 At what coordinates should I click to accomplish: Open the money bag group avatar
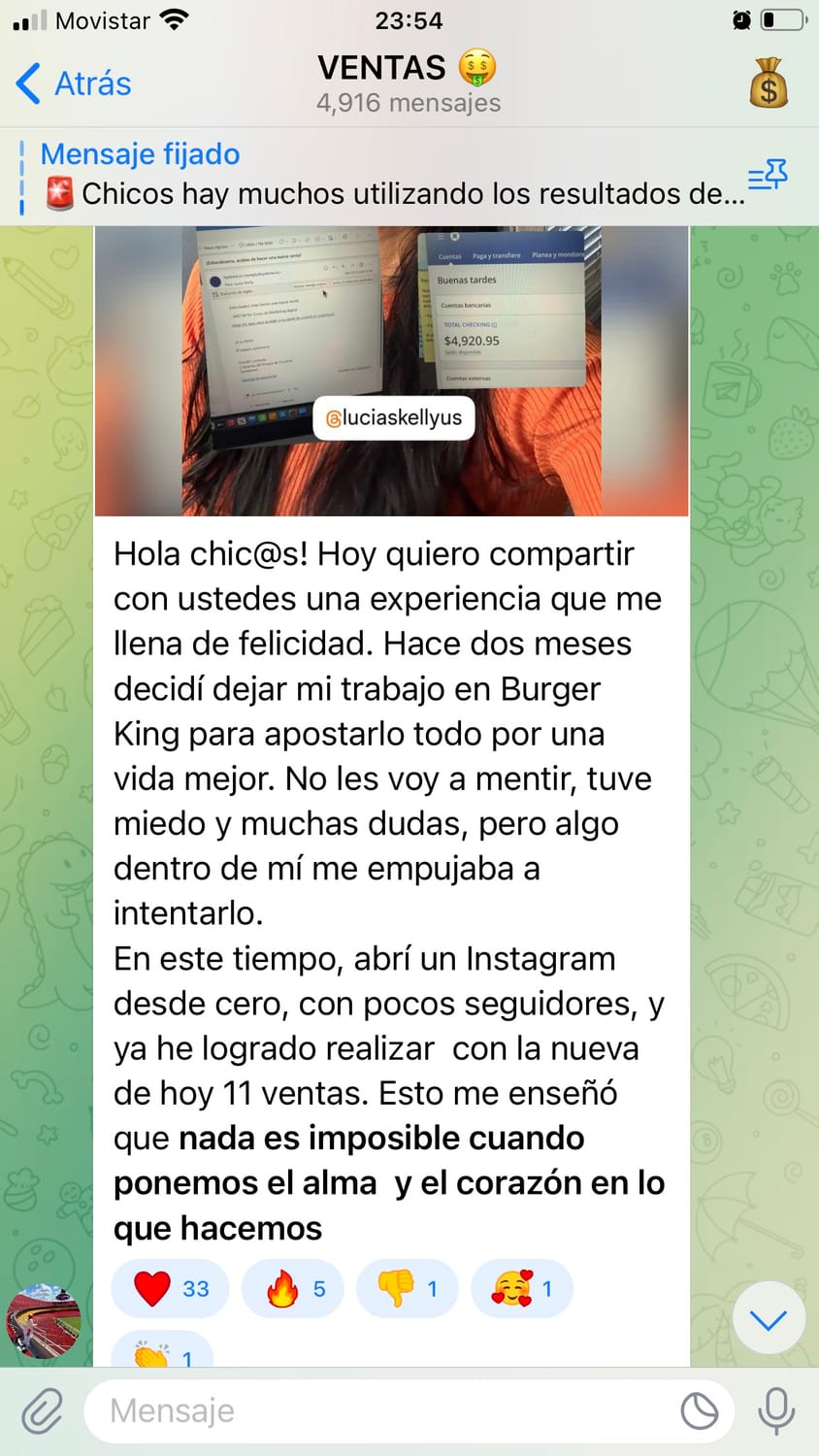point(769,83)
